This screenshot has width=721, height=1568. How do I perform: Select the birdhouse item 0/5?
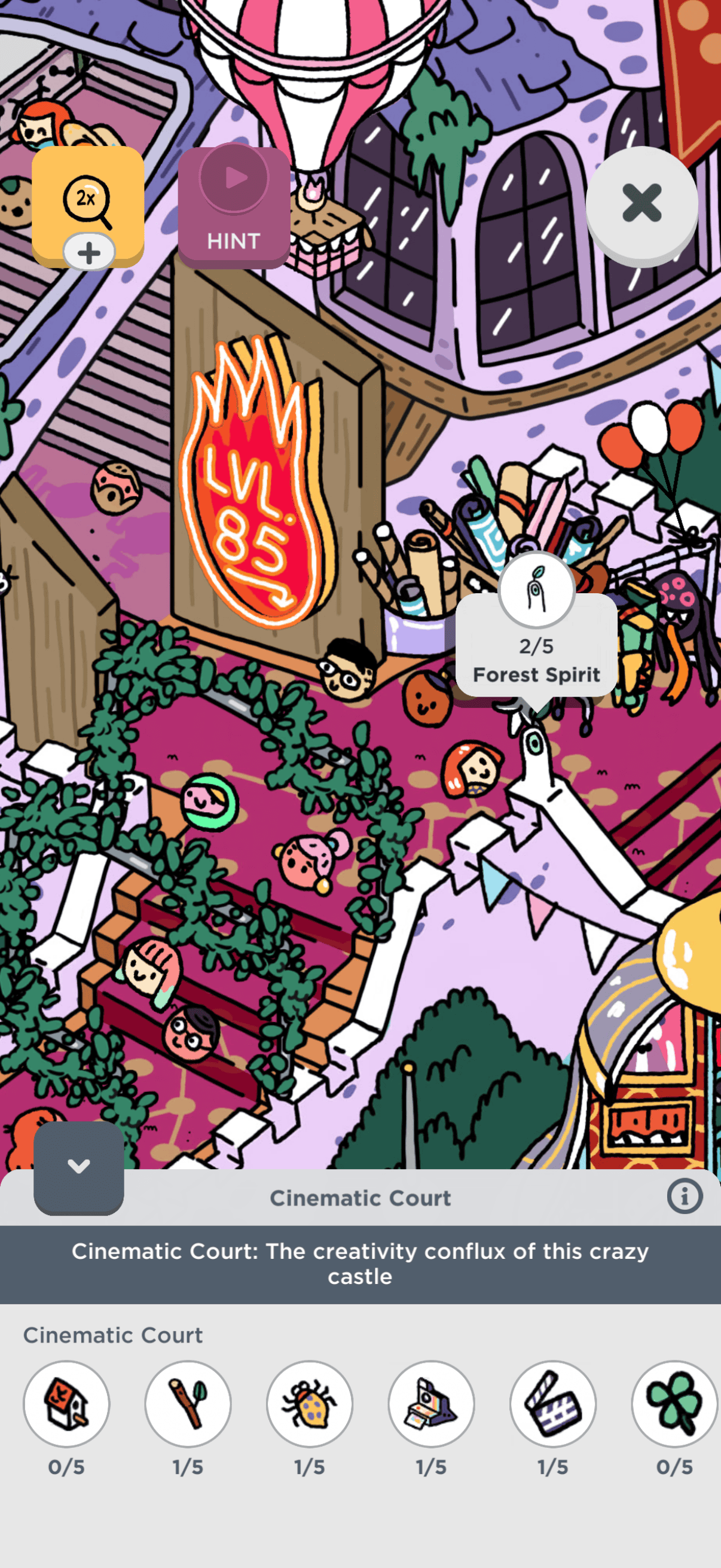pyautogui.click(x=66, y=1404)
